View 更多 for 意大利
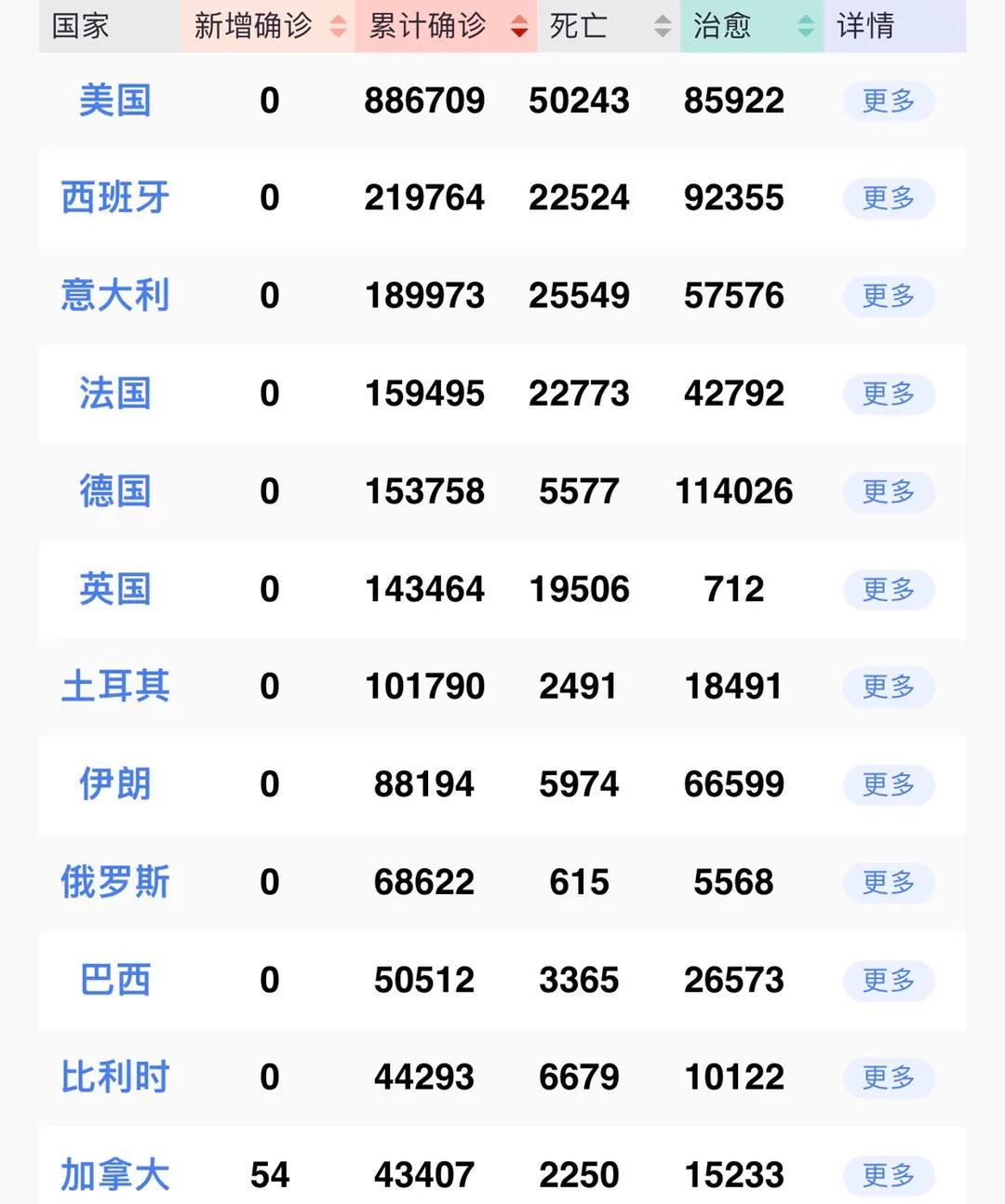Viewport: 1005px width, 1204px height. tap(889, 296)
